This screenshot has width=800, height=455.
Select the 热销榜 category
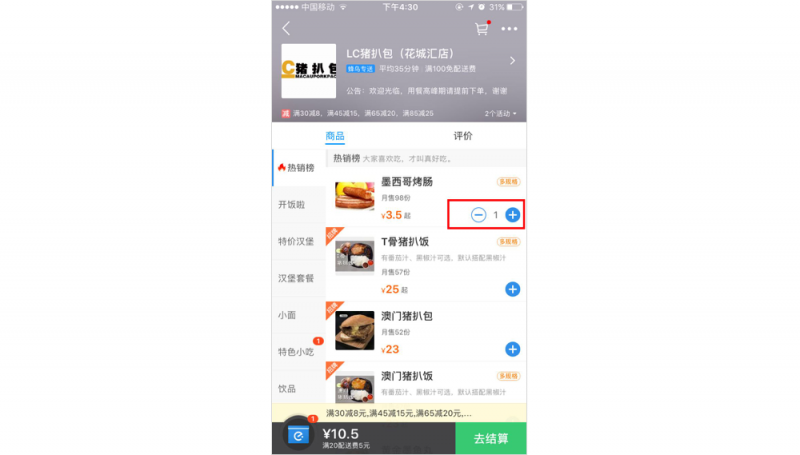click(x=298, y=167)
